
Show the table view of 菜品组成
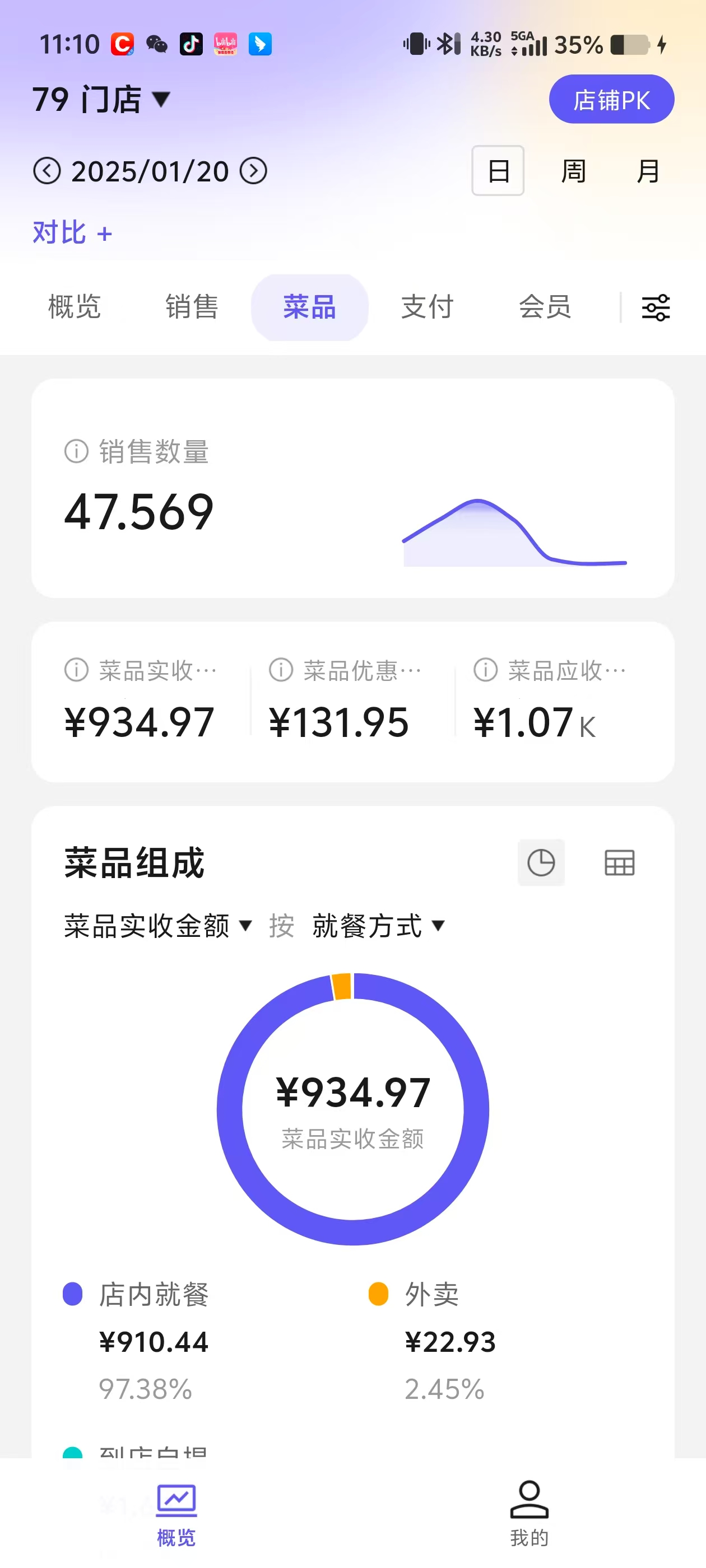619,862
